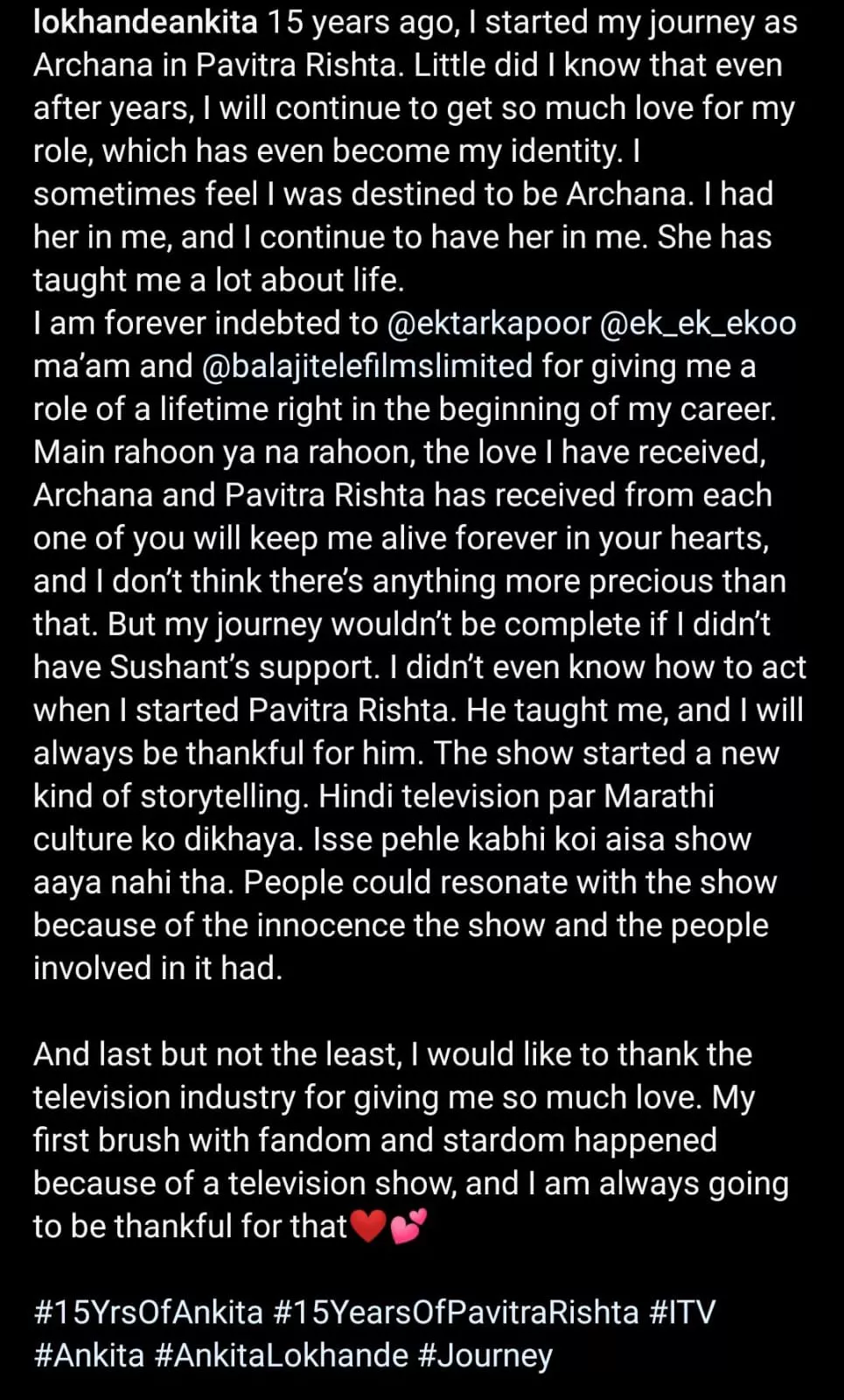Open the #ITV hashtag
Viewport: 844px width, 1400px height.
[682, 1312]
